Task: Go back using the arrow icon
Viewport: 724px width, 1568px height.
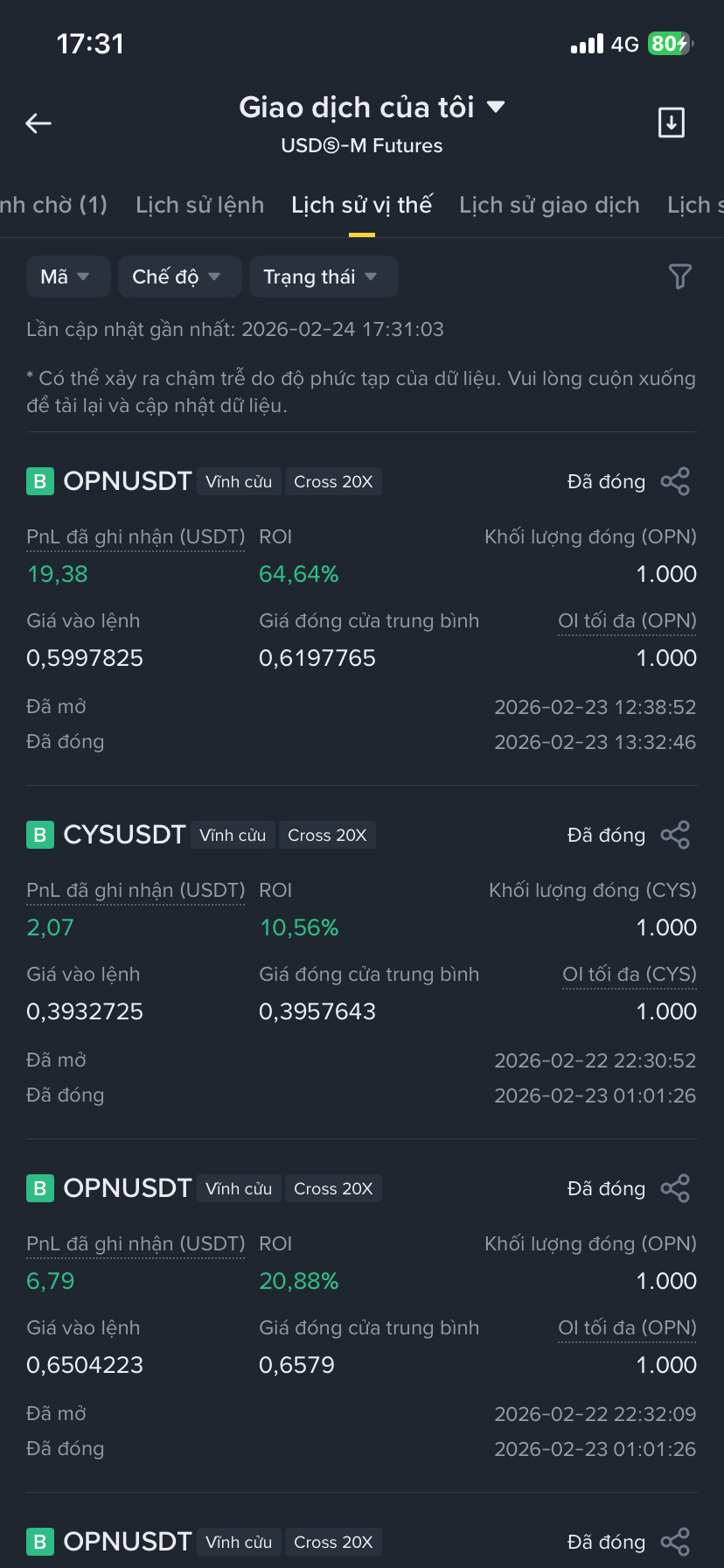Action: point(38,123)
